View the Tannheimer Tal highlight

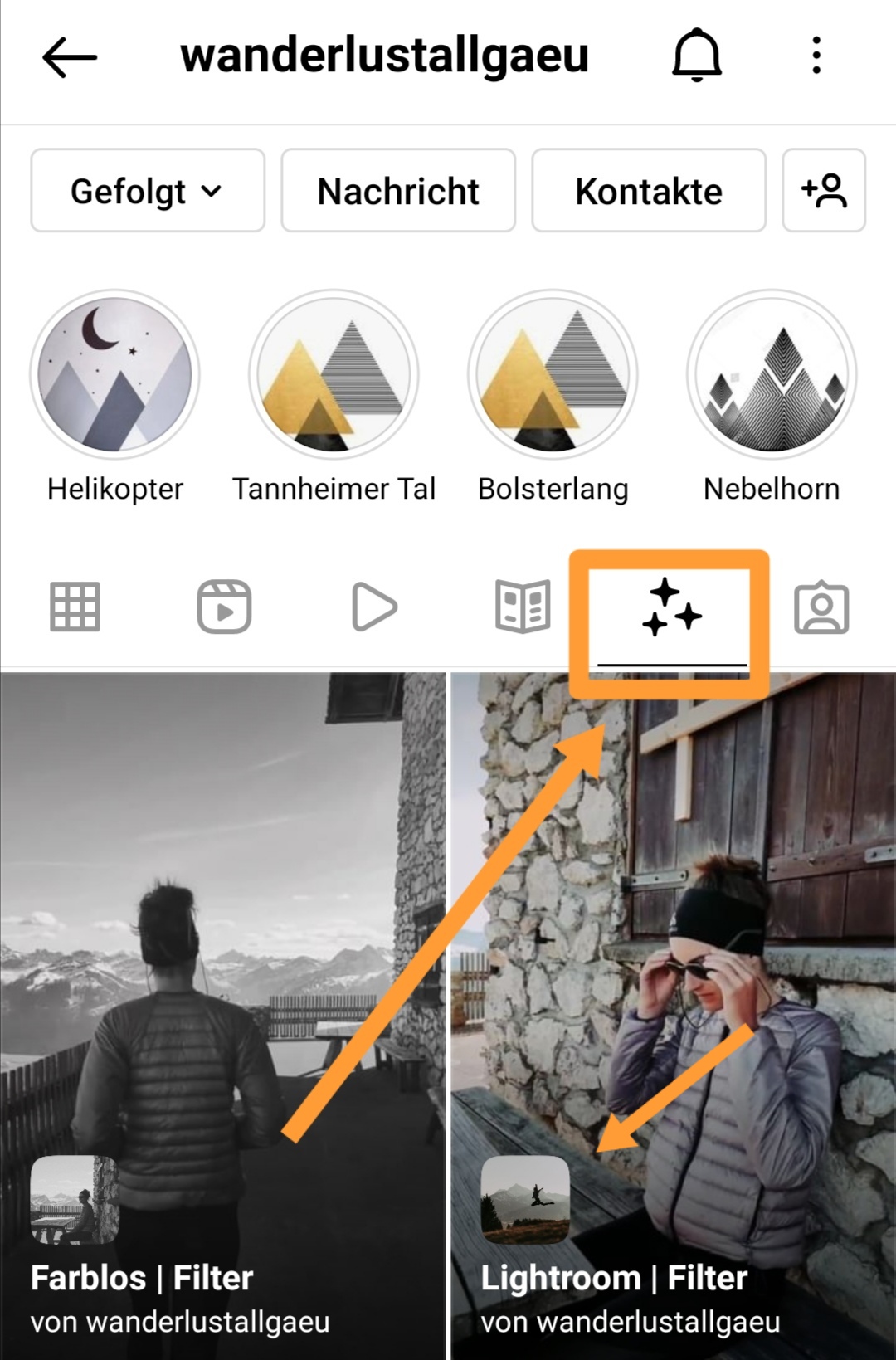pyautogui.click(x=334, y=375)
